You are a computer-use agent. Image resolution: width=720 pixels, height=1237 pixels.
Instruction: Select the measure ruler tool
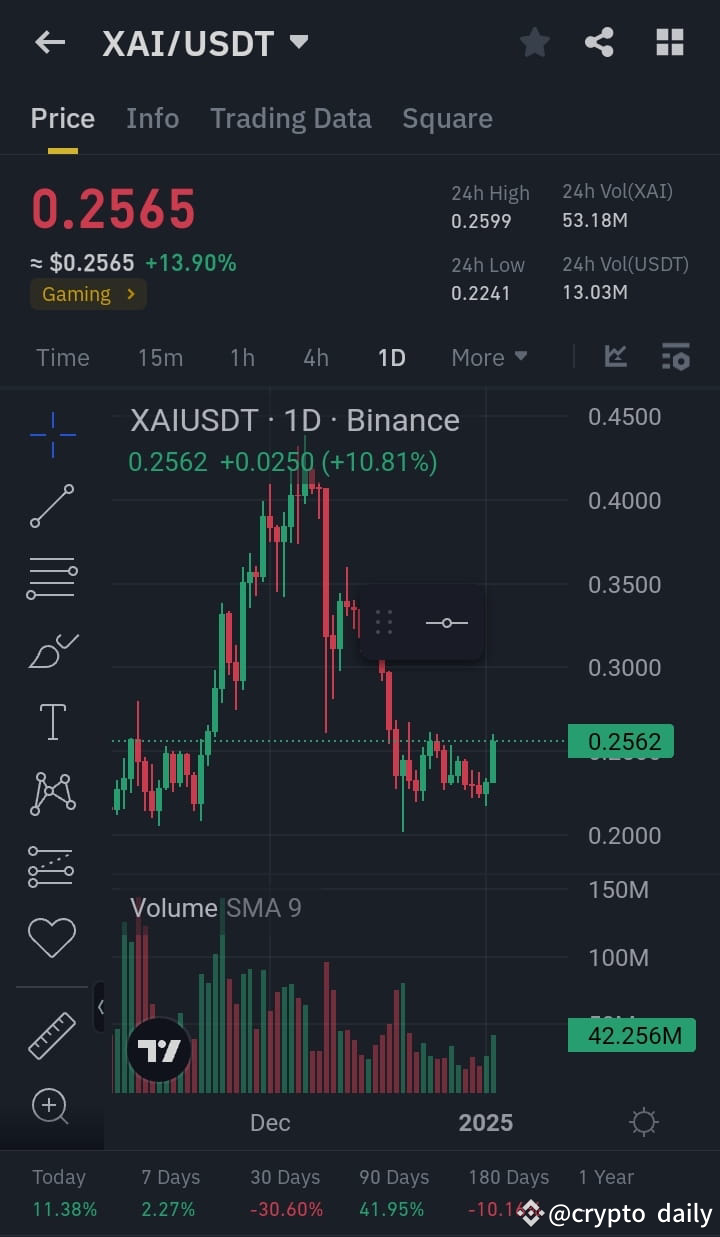52,1035
